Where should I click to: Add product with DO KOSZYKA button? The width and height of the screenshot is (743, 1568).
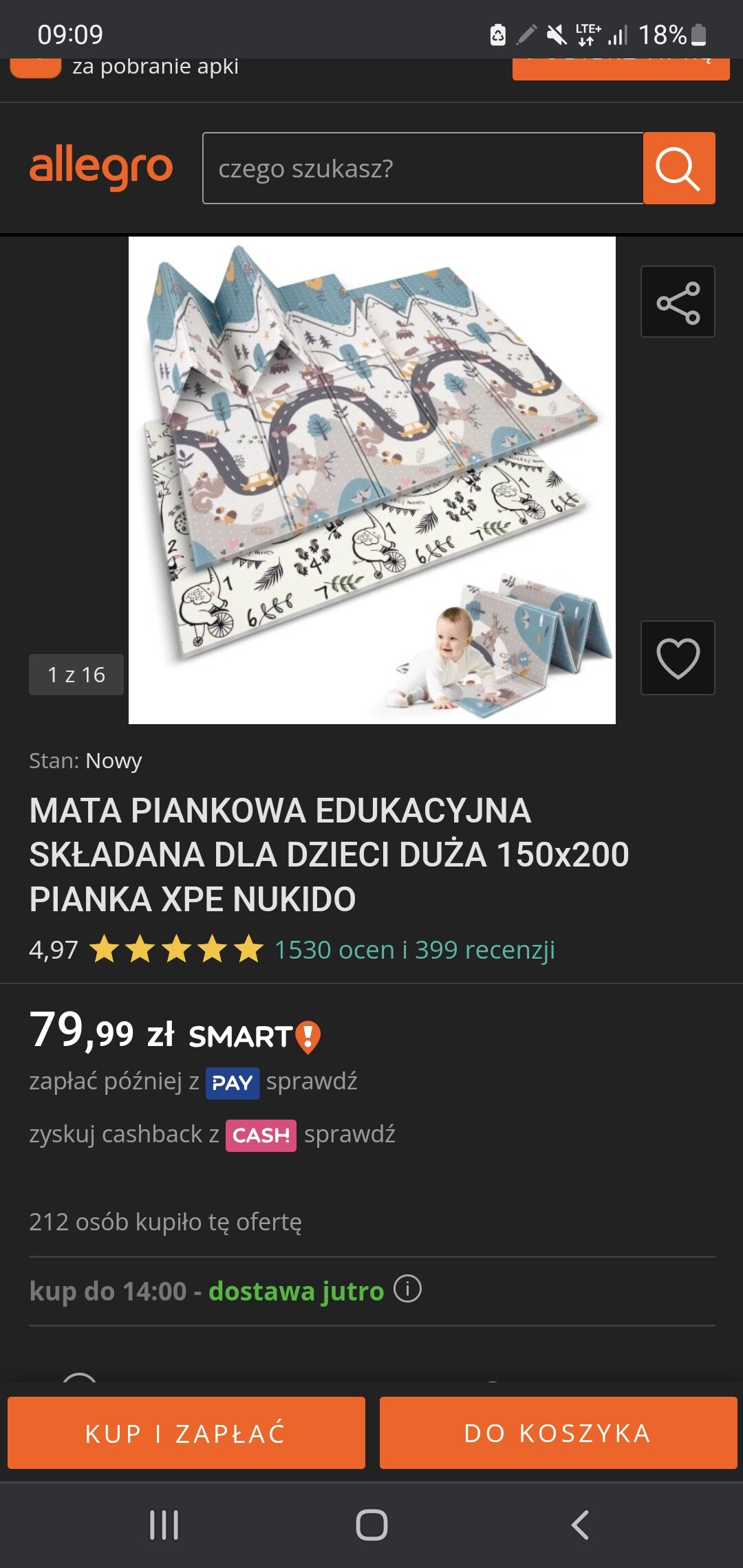[x=558, y=1433]
